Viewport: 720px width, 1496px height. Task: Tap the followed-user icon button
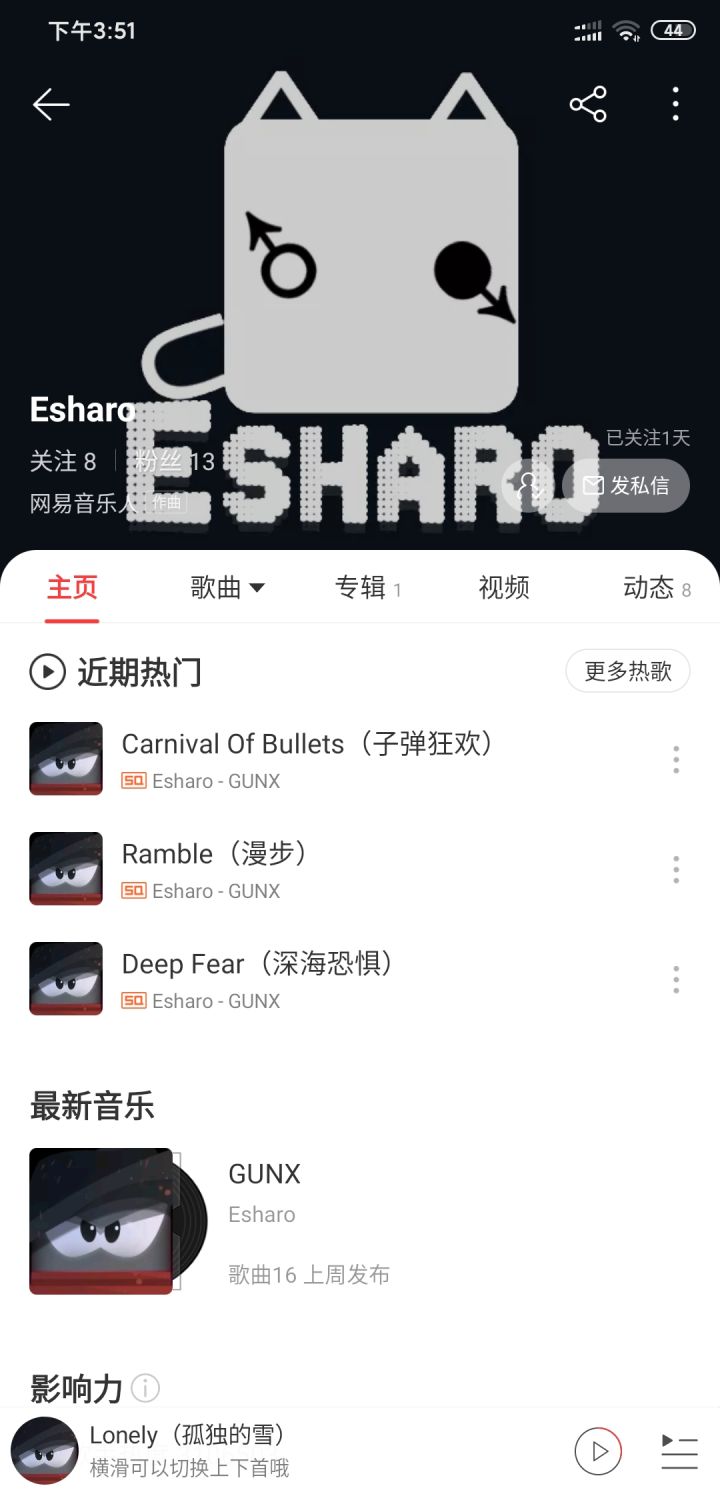click(x=528, y=486)
